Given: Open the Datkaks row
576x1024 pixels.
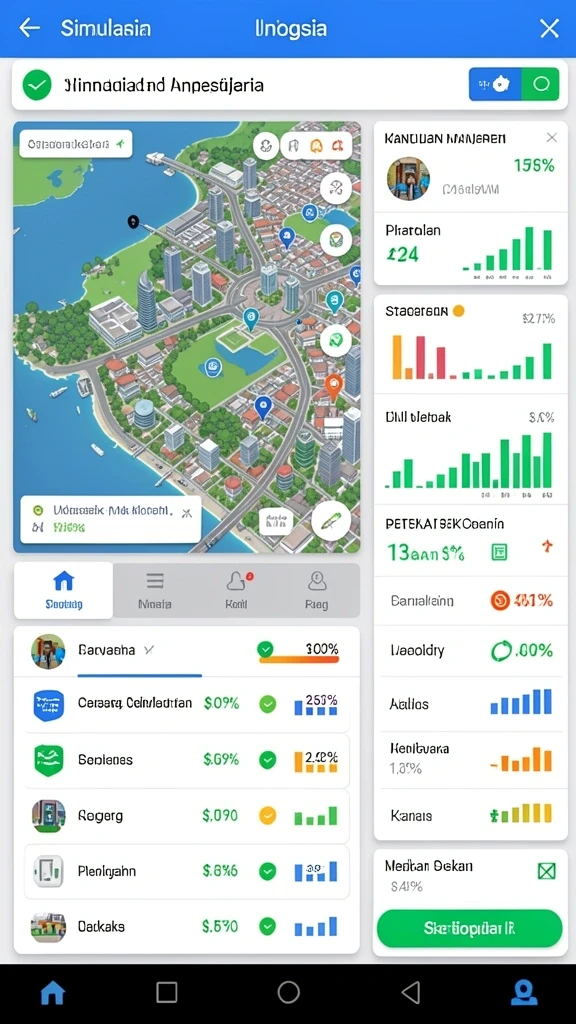Looking at the screenshot, I should pyautogui.click(x=186, y=927).
